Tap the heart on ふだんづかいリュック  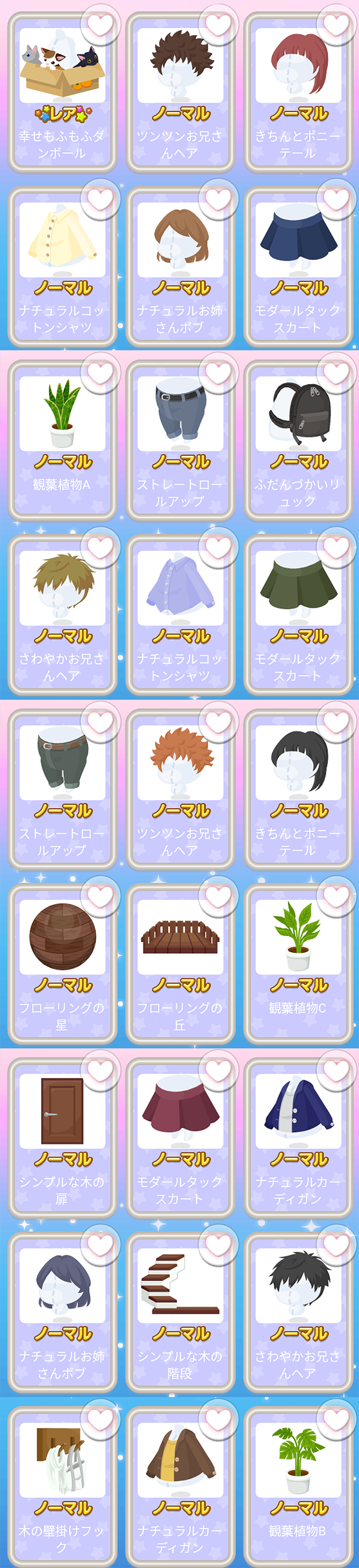click(336, 373)
